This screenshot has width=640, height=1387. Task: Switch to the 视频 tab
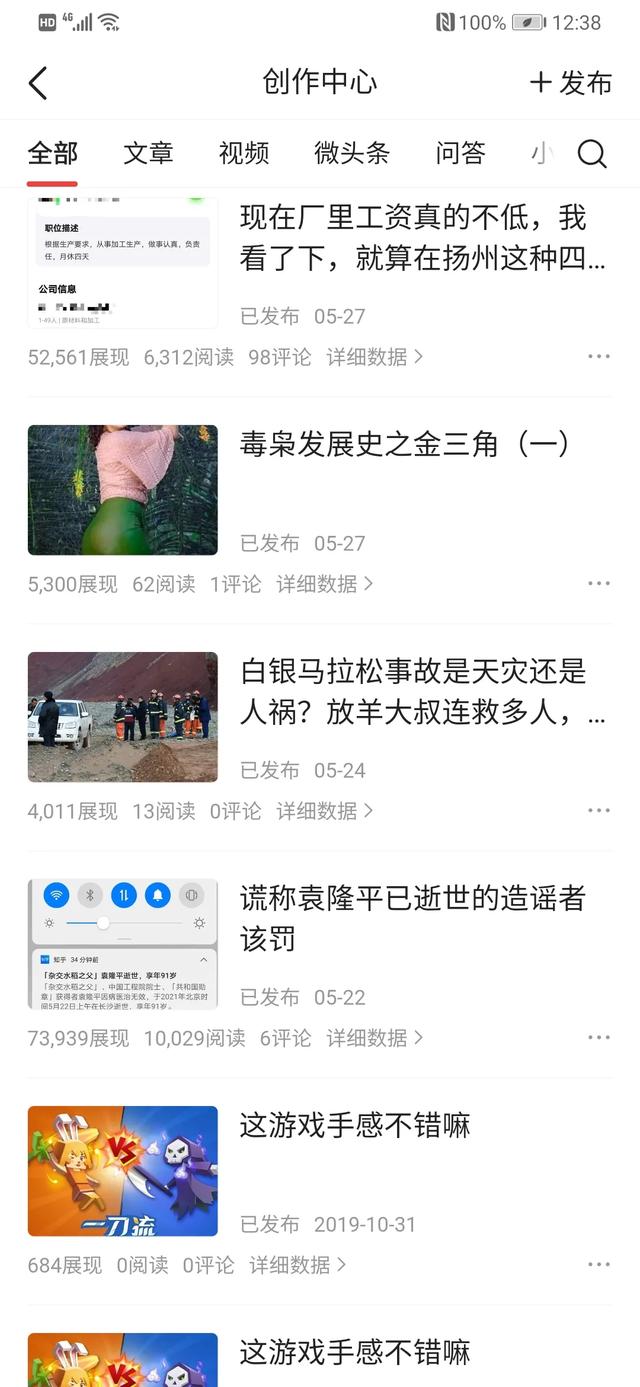[244, 153]
